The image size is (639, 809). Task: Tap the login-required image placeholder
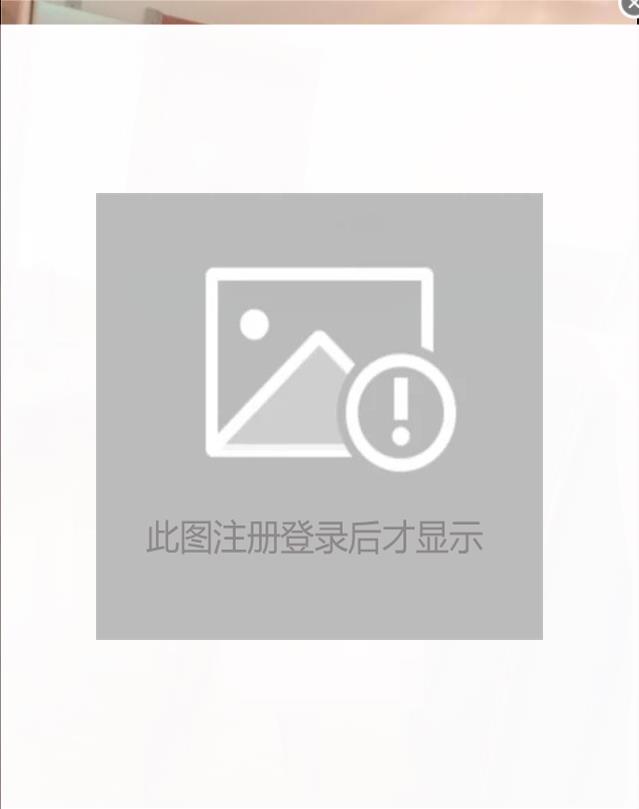coord(319,416)
